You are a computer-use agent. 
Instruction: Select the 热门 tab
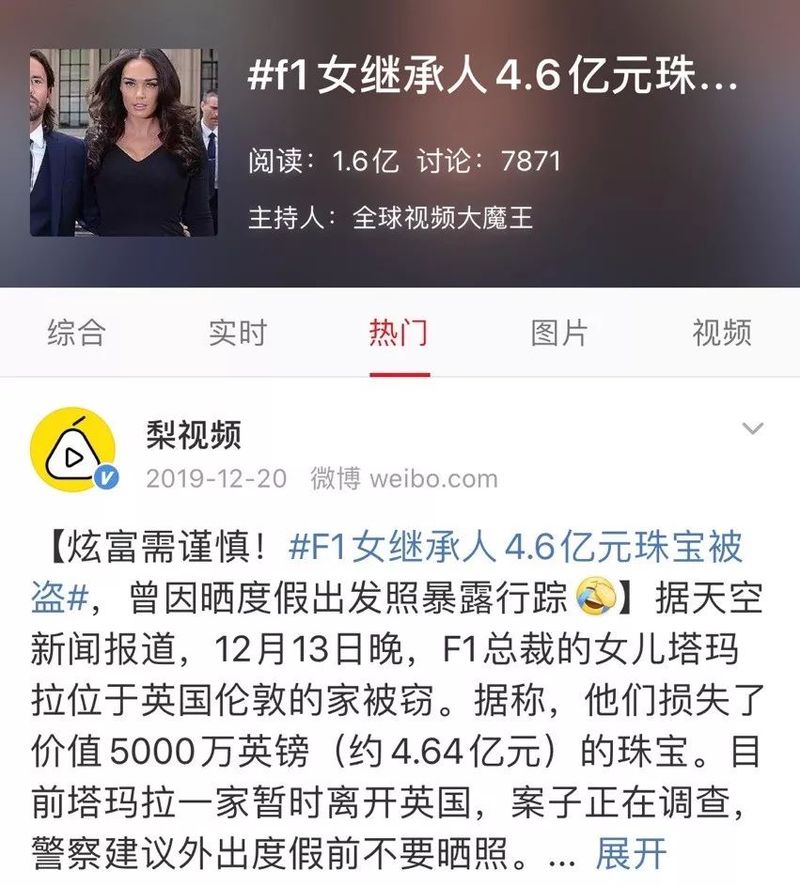tap(398, 333)
